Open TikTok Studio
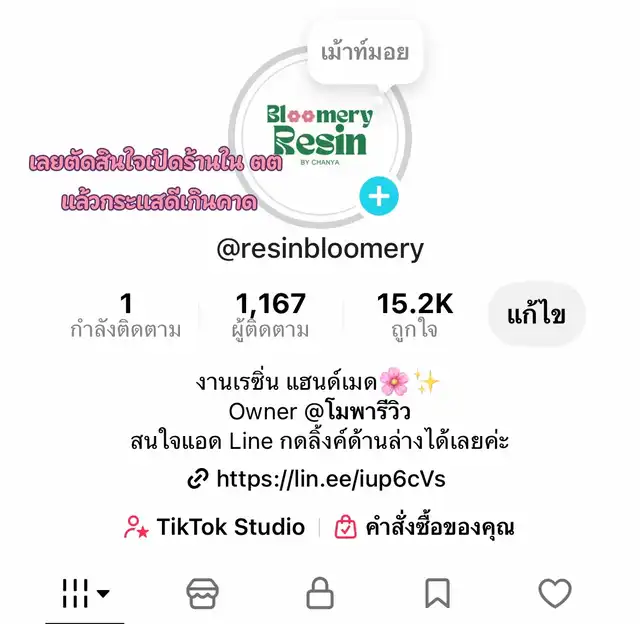Viewport: 640px width, 624px height. 214,527
